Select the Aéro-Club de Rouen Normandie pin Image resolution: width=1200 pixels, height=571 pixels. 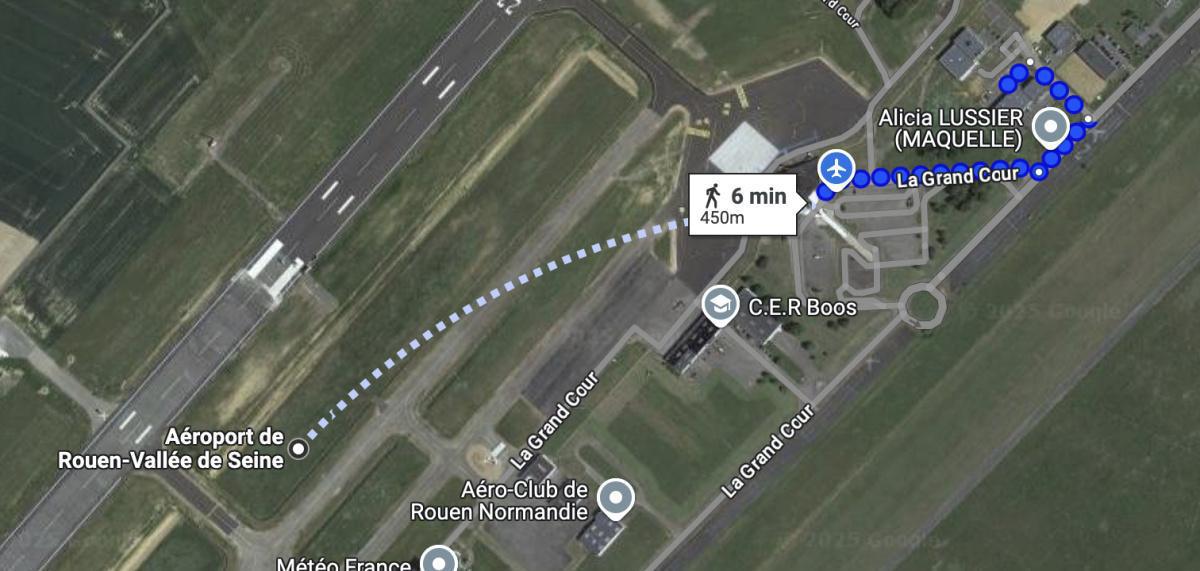615,497
